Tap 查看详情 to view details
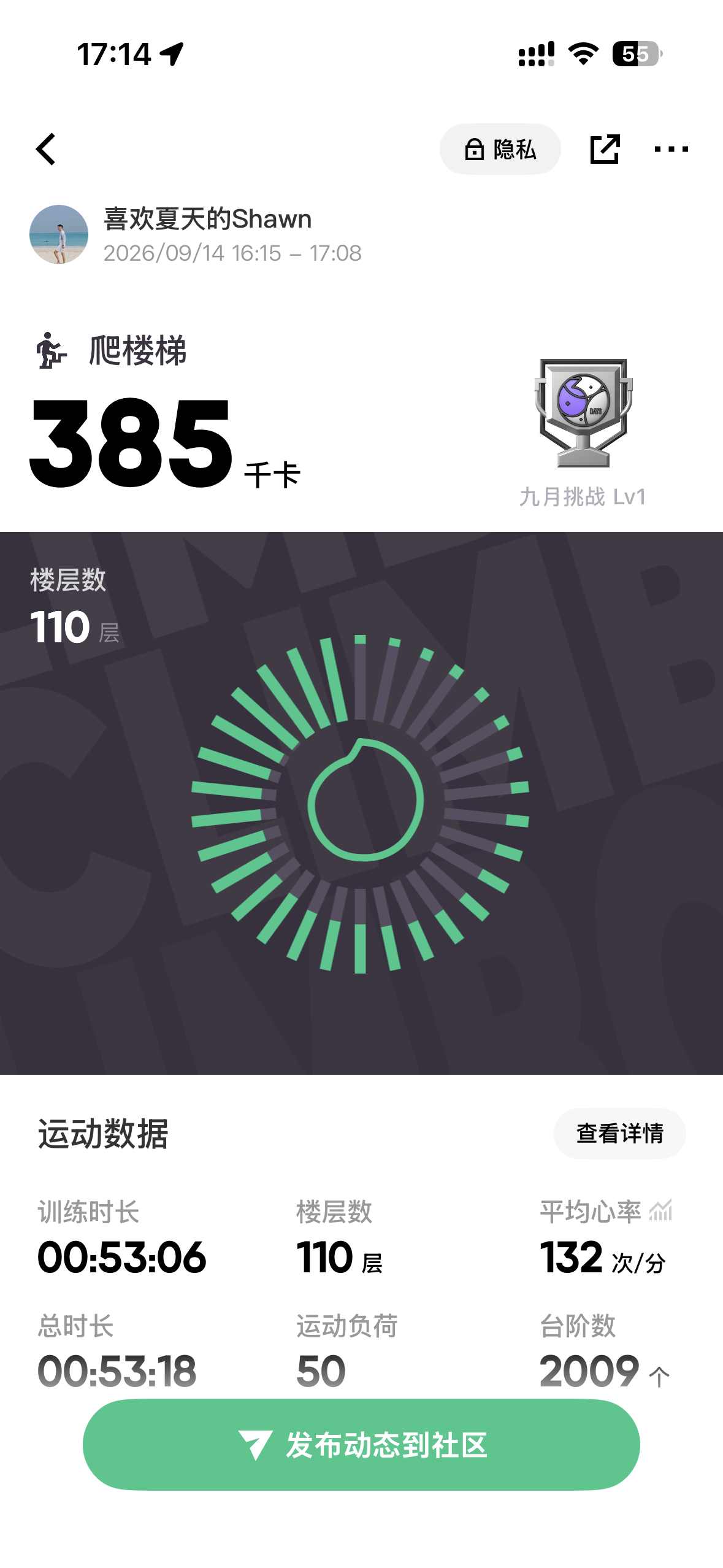Image resolution: width=723 pixels, height=1568 pixels. 619,1133
